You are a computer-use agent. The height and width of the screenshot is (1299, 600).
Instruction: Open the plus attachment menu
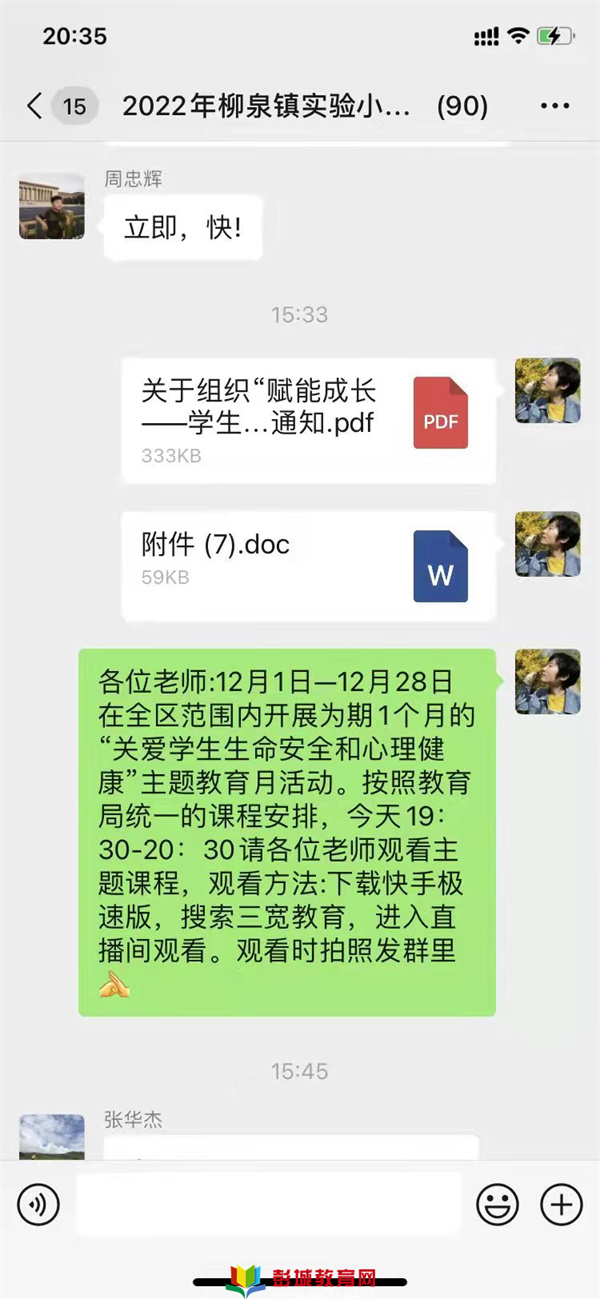561,1205
